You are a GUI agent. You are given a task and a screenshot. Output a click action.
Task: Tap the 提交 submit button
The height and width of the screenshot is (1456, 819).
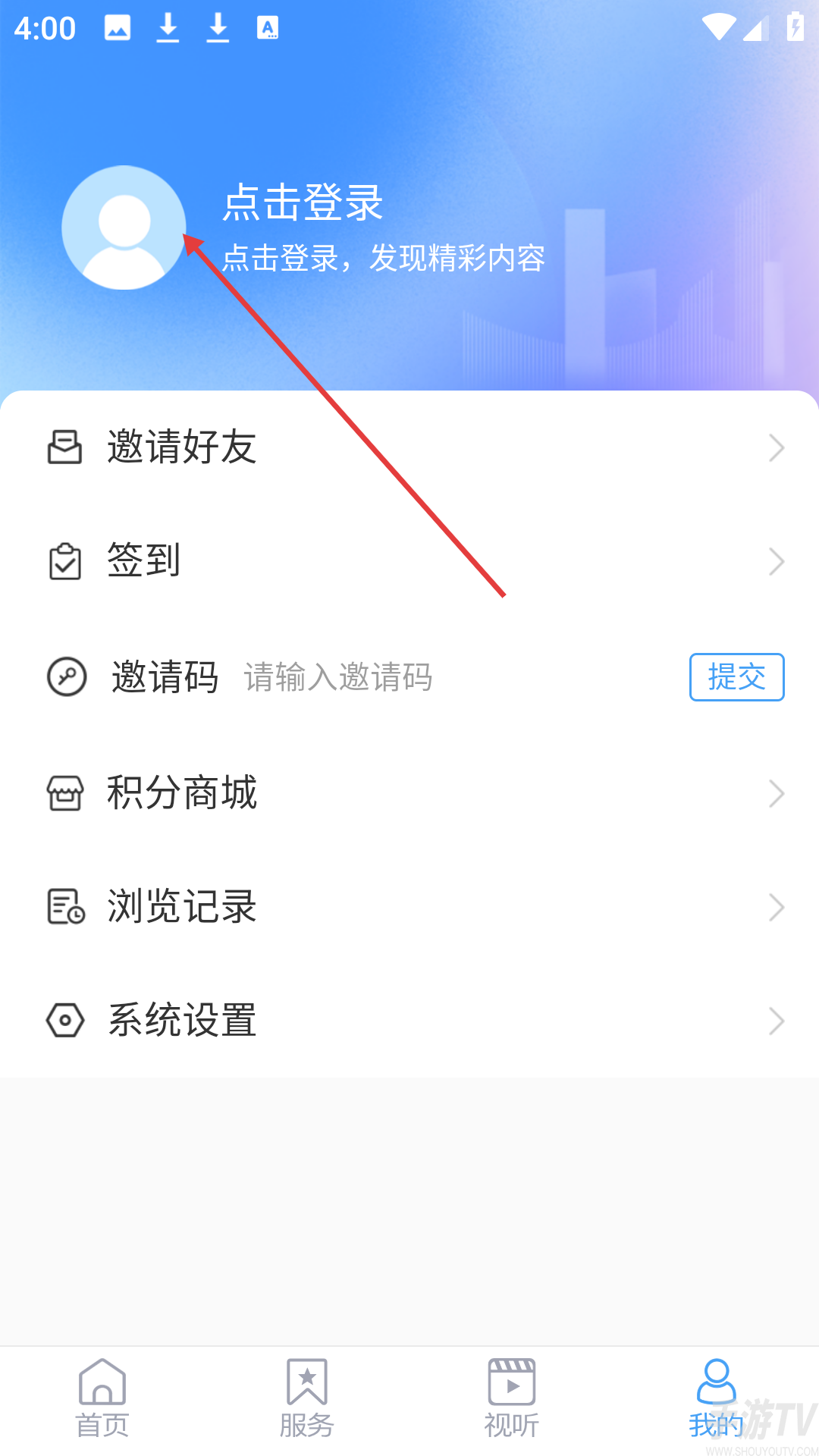[736, 677]
